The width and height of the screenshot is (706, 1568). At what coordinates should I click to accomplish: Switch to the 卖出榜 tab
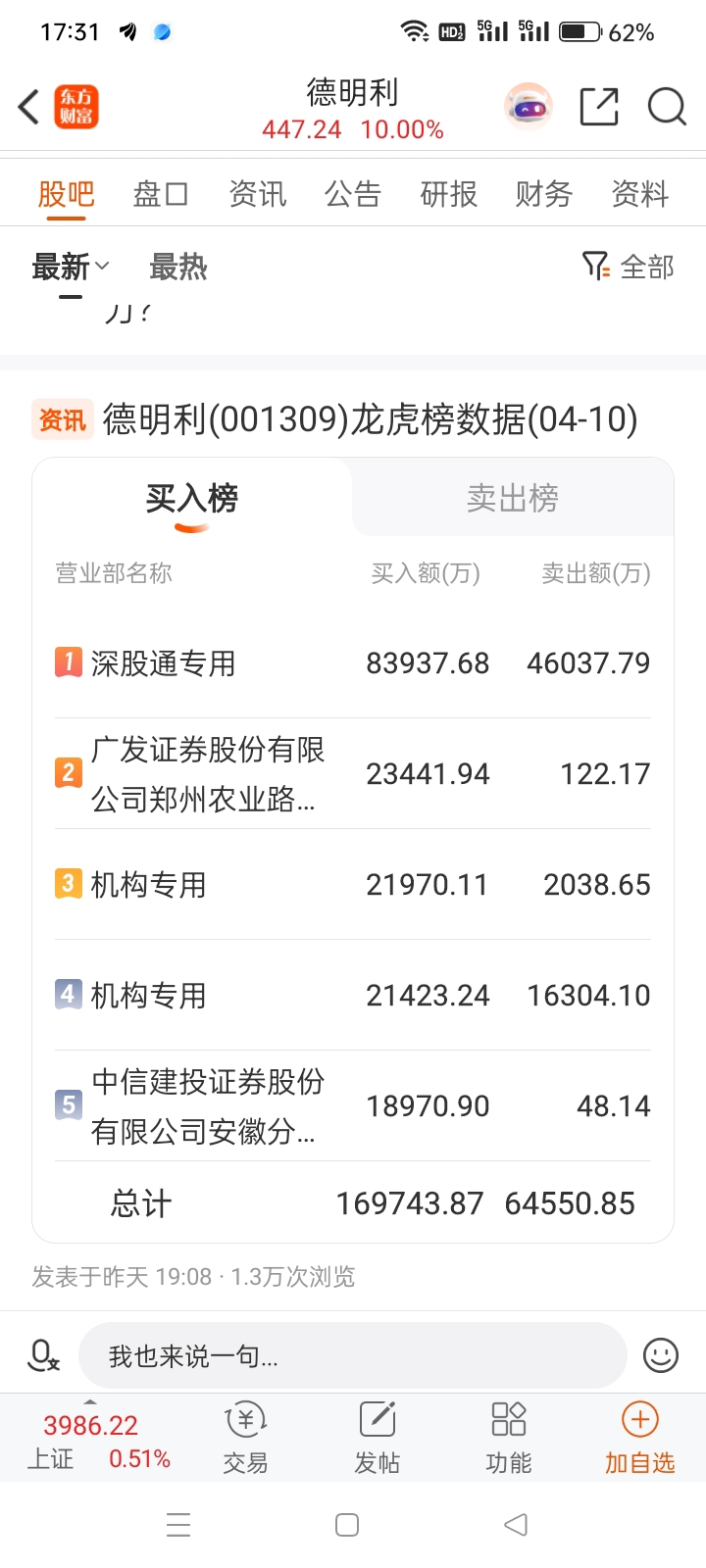coord(513,498)
